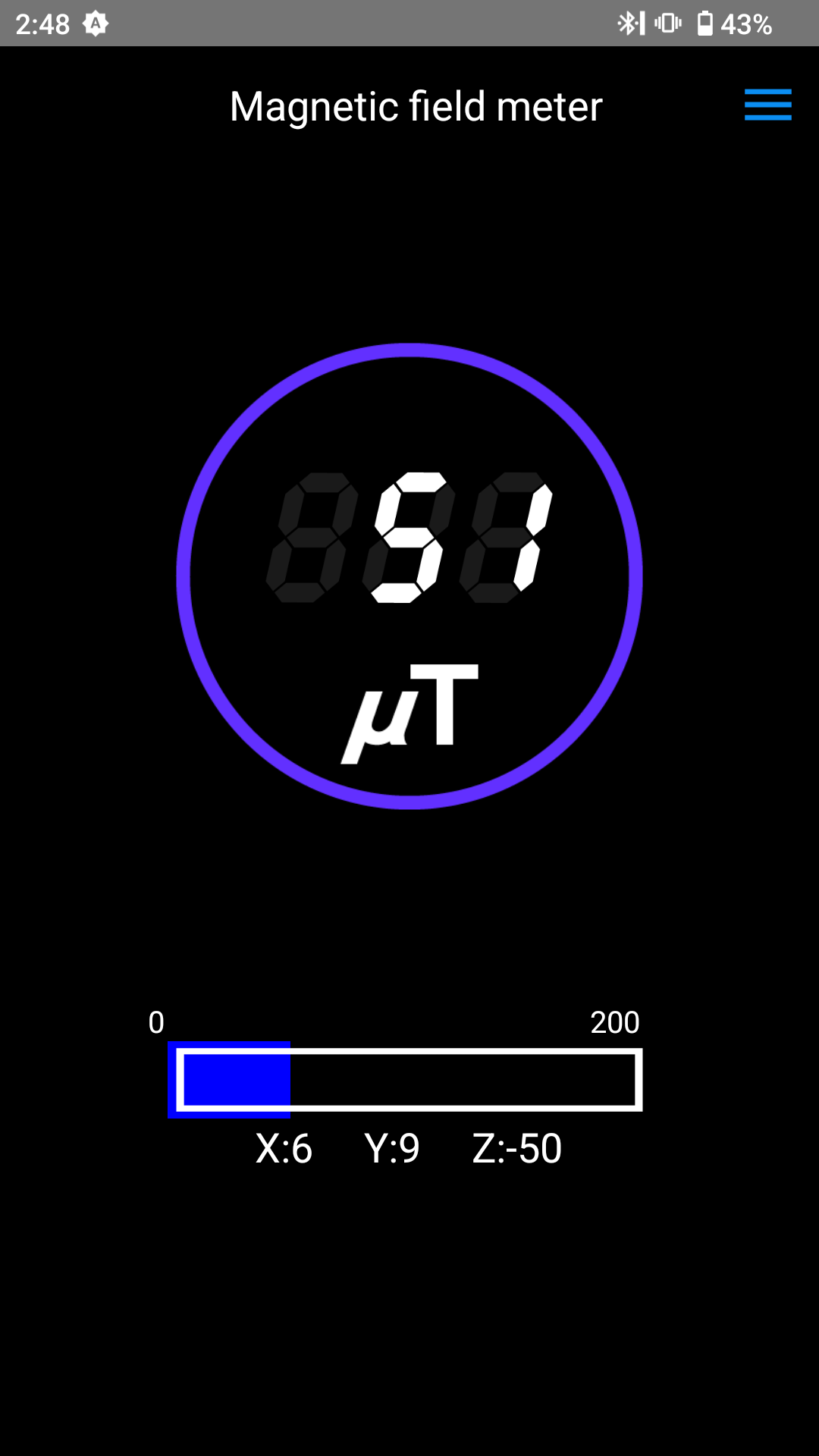Tap the X:6 axis reading
The image size is (819, 1456).
(284, 1148)
